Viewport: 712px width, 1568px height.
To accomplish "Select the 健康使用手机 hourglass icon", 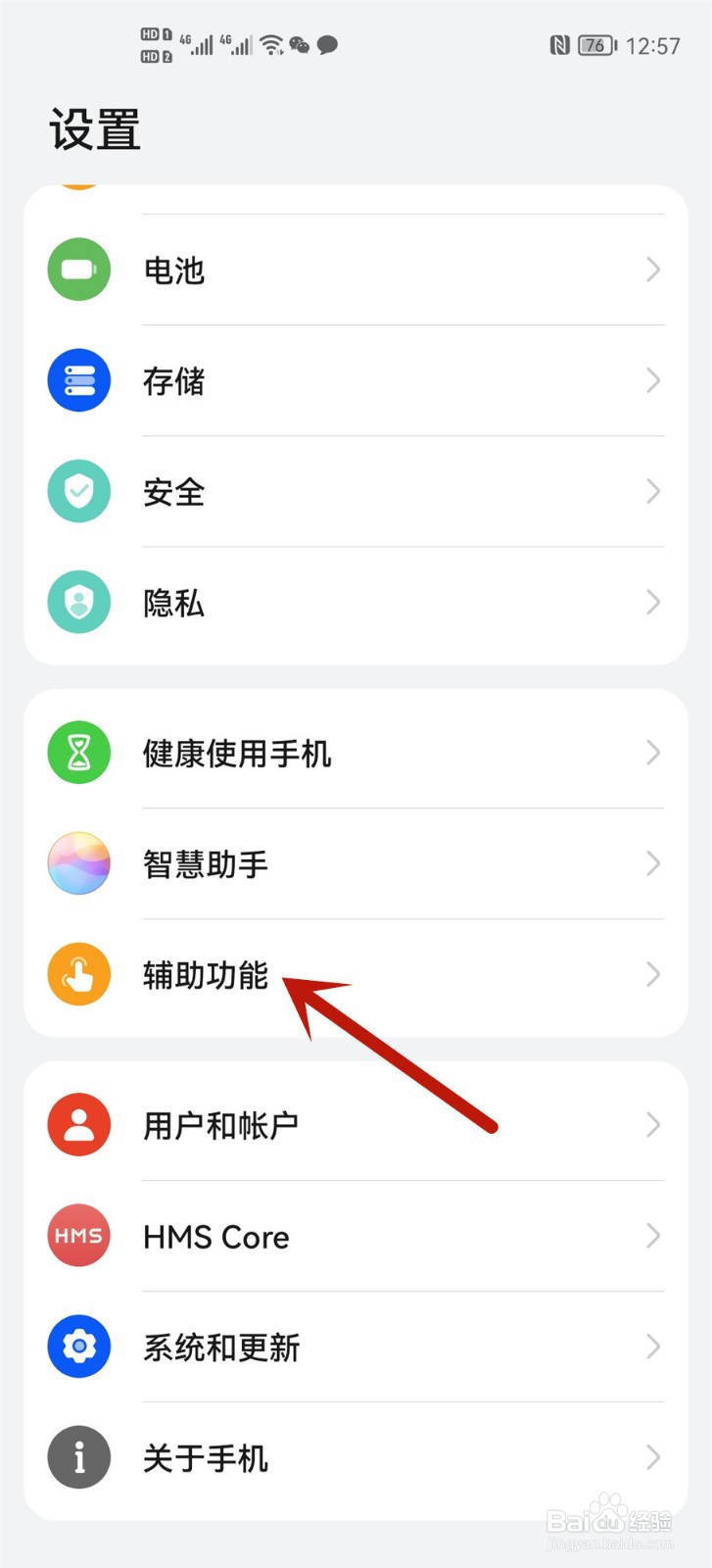I will (78, 753).
